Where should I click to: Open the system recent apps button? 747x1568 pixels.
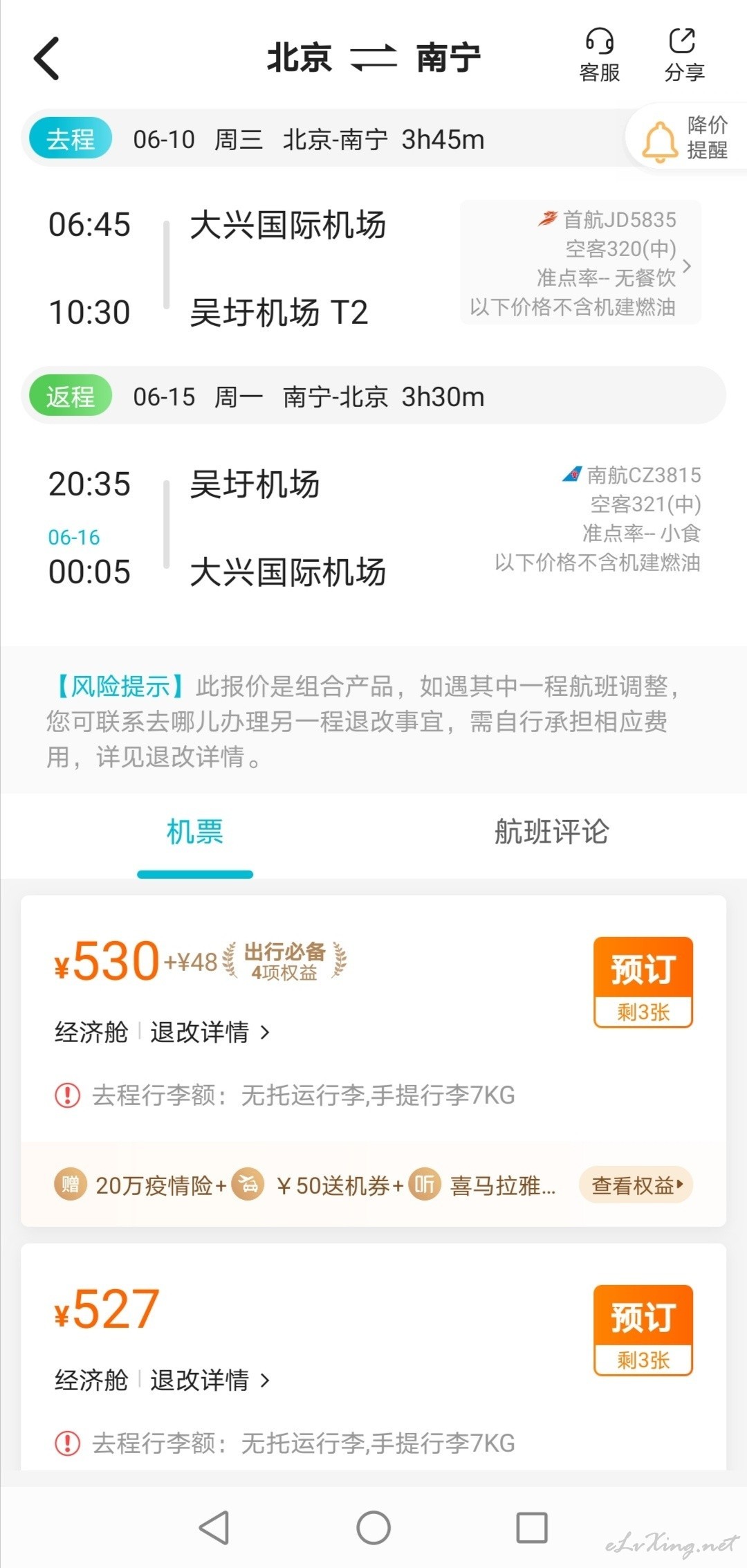tap(532, 1527)
